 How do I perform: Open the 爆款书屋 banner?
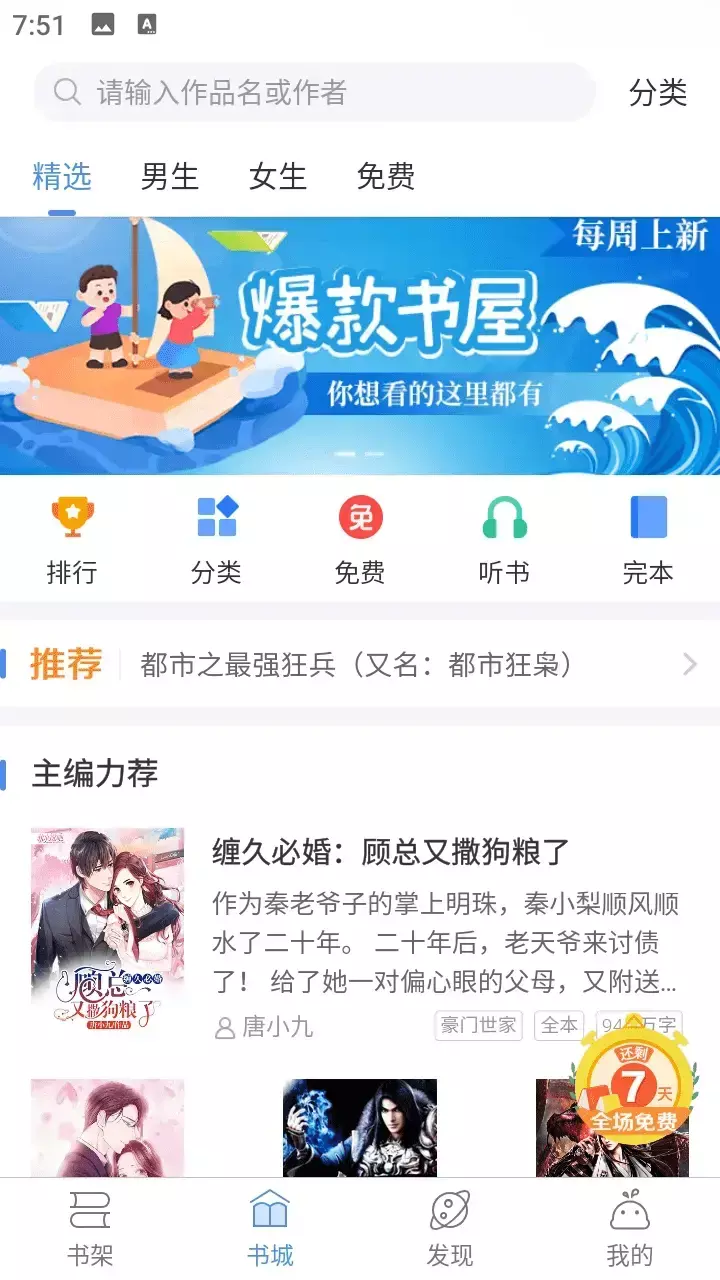(360, 345)
